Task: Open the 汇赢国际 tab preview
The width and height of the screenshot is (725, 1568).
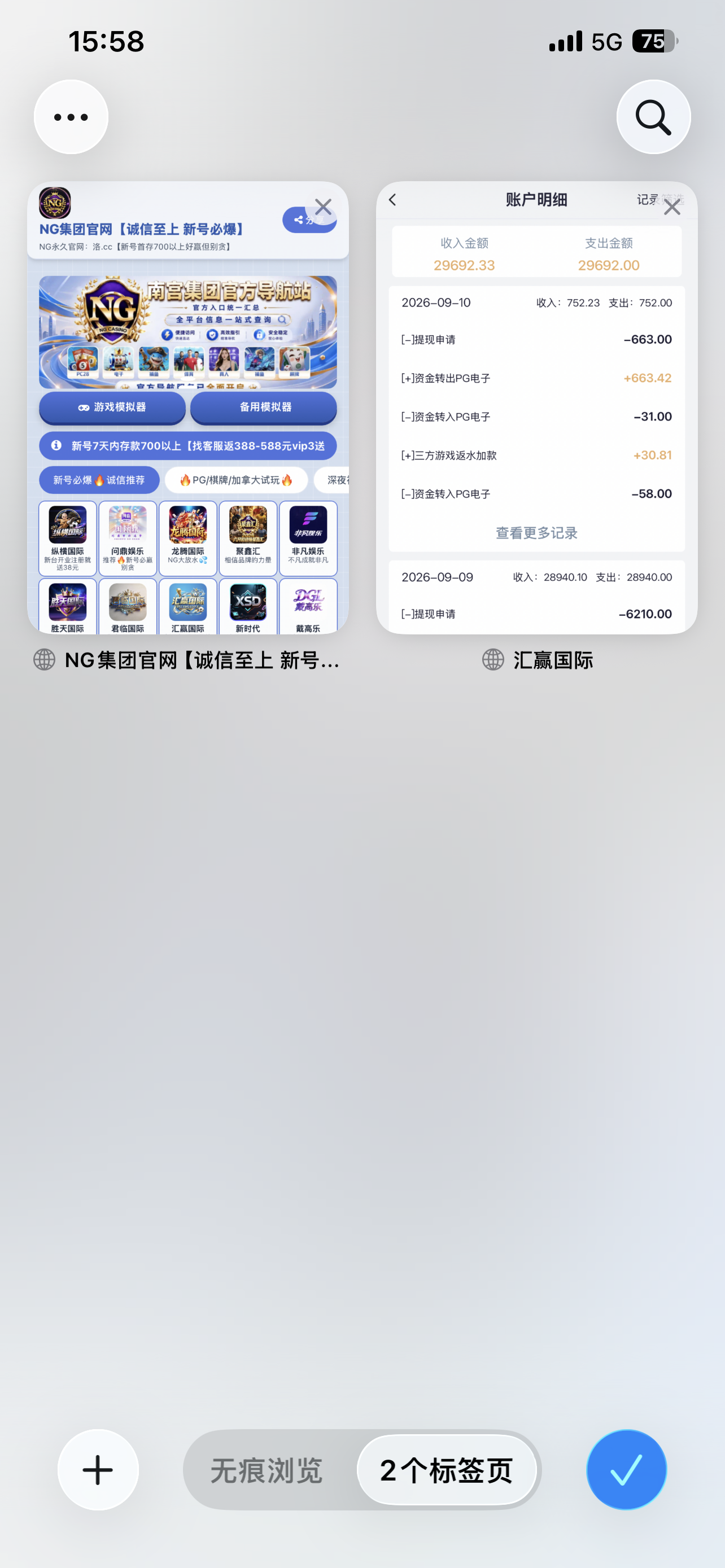Action: coord(537,408)
